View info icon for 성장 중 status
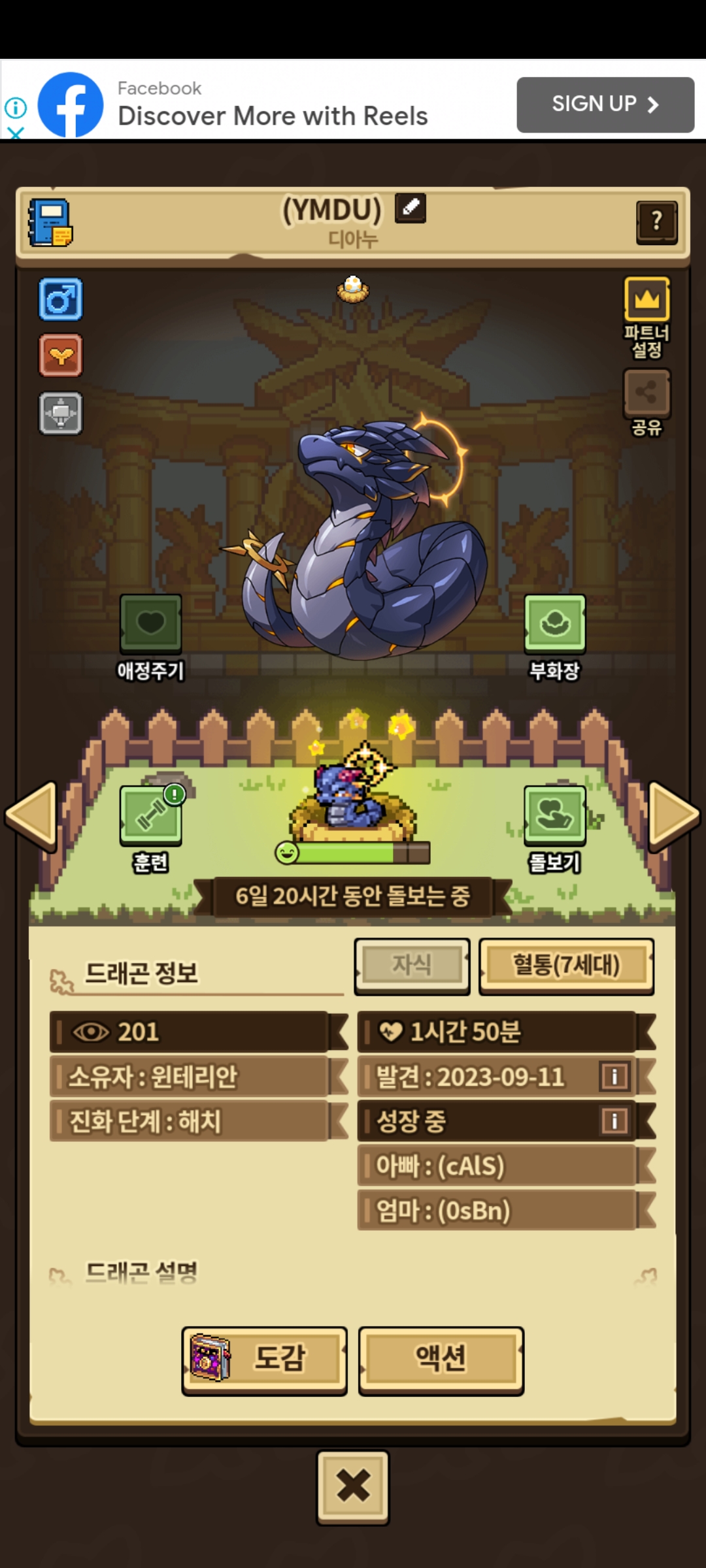The image size is (706, 1568). click(614, 1121)
